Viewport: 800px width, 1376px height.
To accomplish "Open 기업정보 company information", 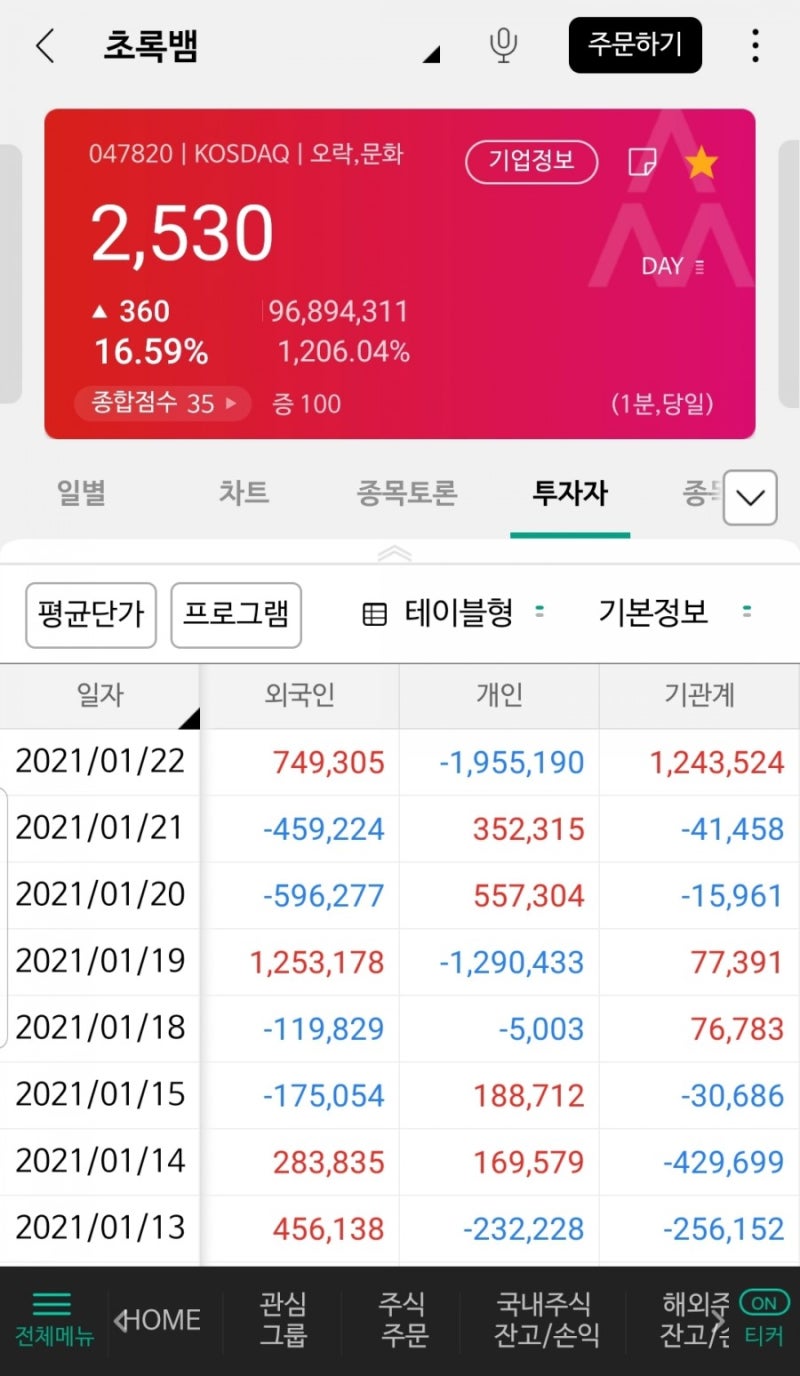I will 531,162.
